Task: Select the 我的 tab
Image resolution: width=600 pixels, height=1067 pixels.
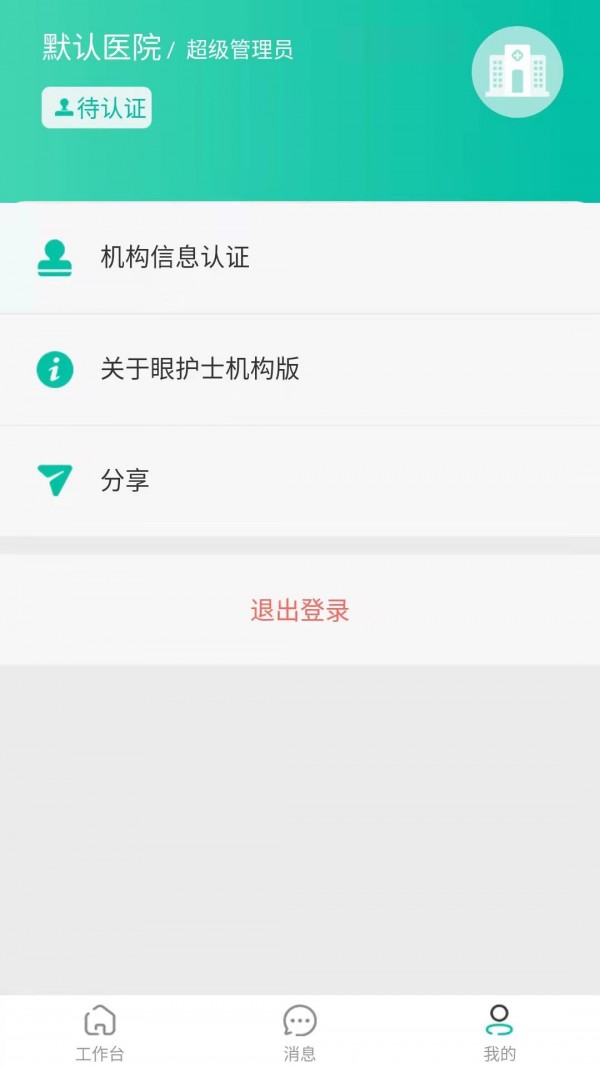Action: (x=499, y=1032)
